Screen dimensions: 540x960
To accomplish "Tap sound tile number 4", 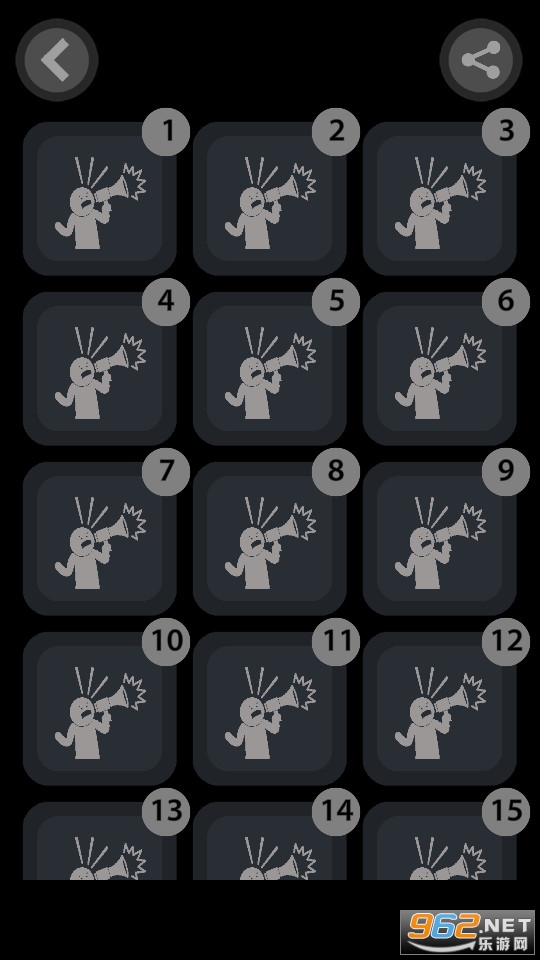I will tap(100, 369).
